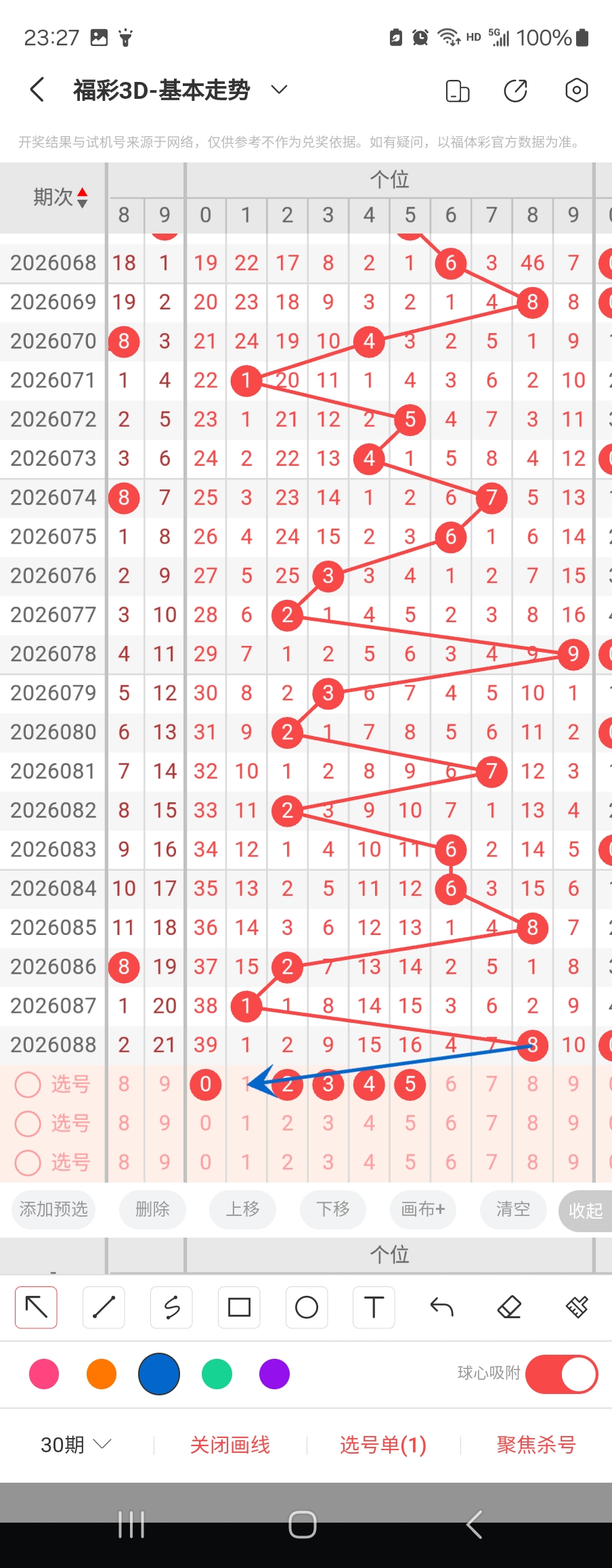Choose the green color swatch
The image size is (612, 1568).
217,1374
